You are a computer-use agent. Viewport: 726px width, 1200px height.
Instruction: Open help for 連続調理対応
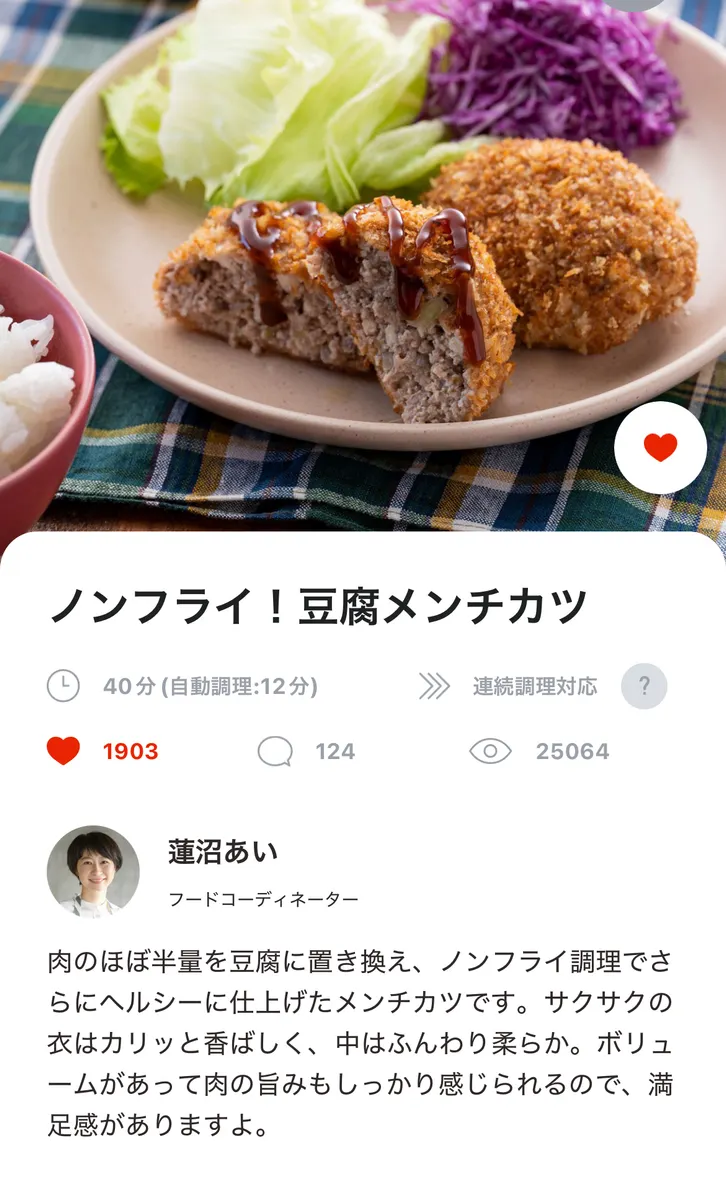pos(644,686)
